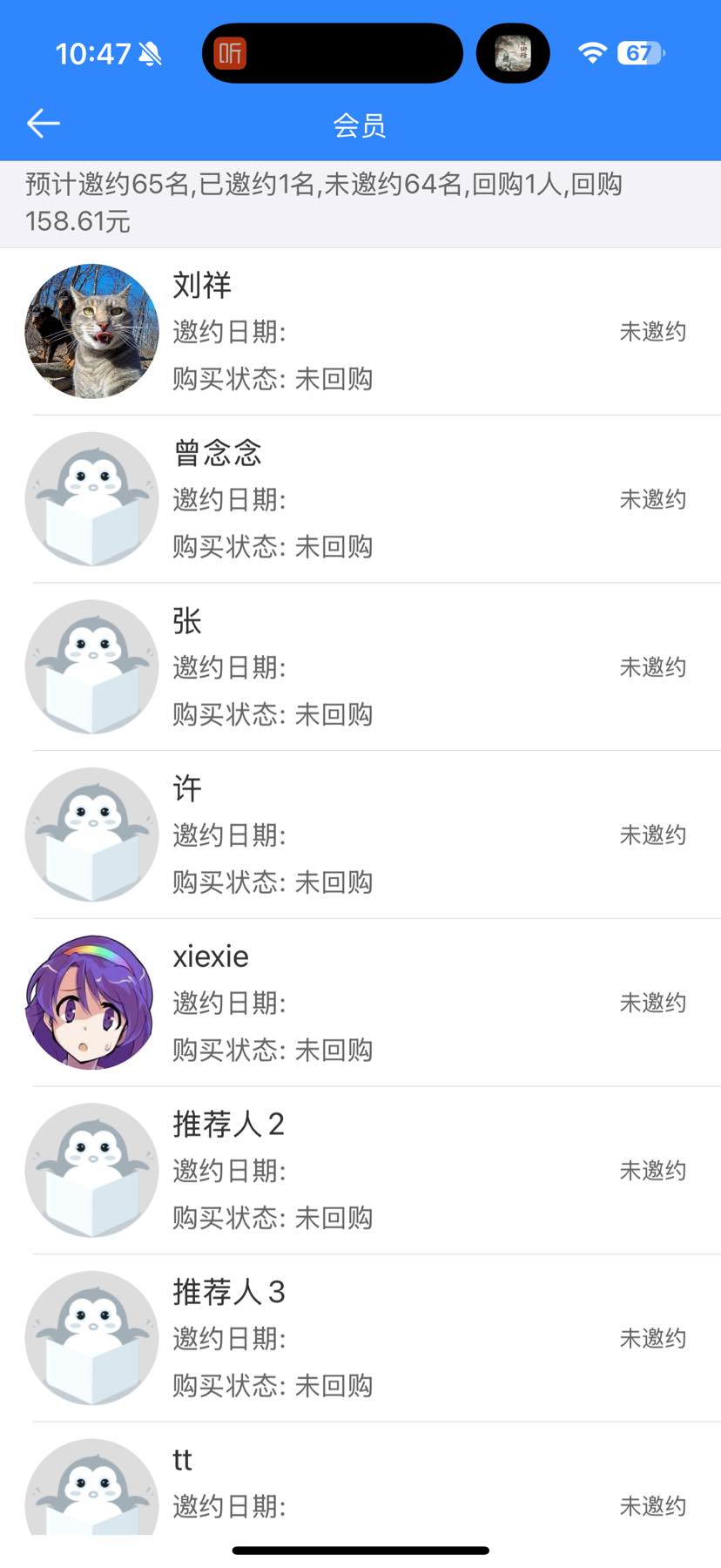Tap the member row named tt

coord(360,1485)
